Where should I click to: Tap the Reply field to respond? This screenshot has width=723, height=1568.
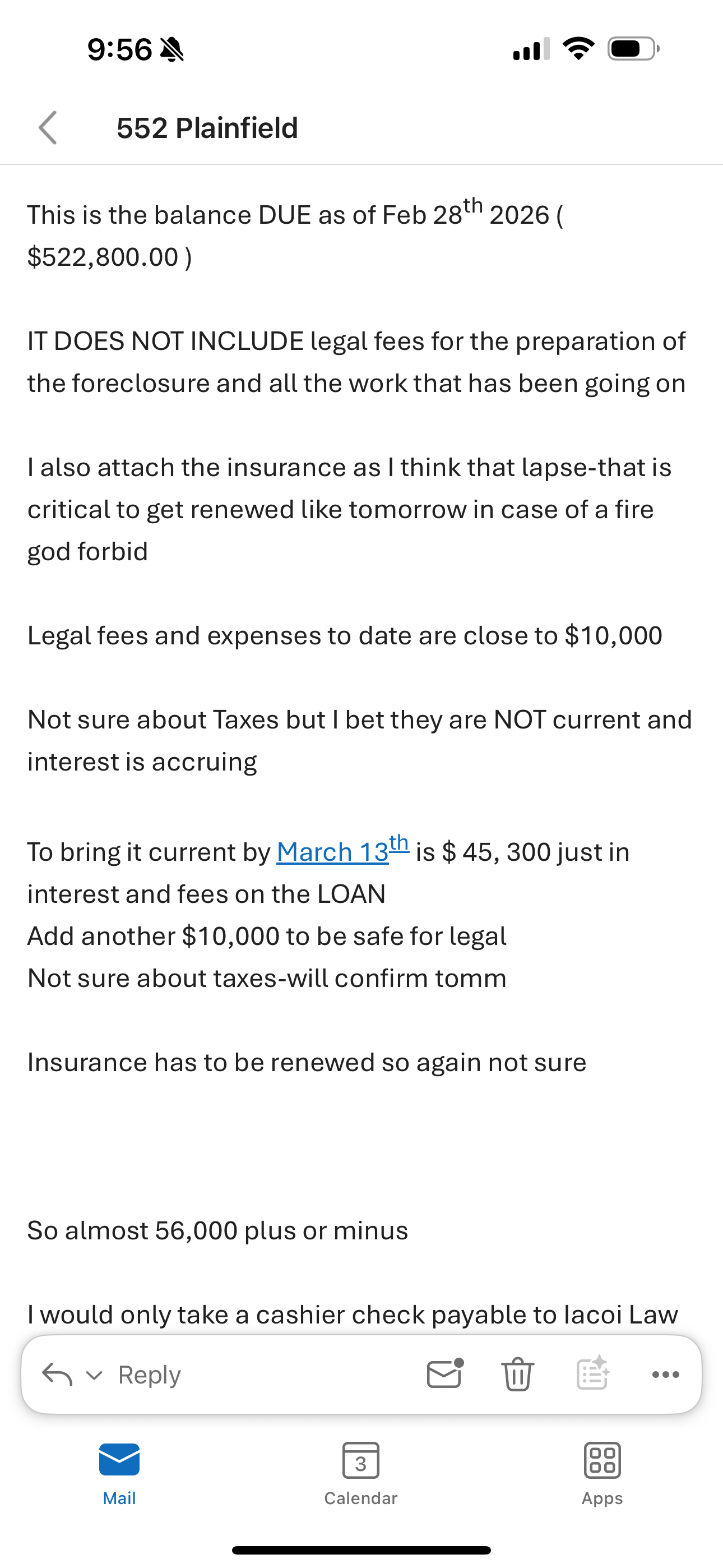(x=150, y=1375)
